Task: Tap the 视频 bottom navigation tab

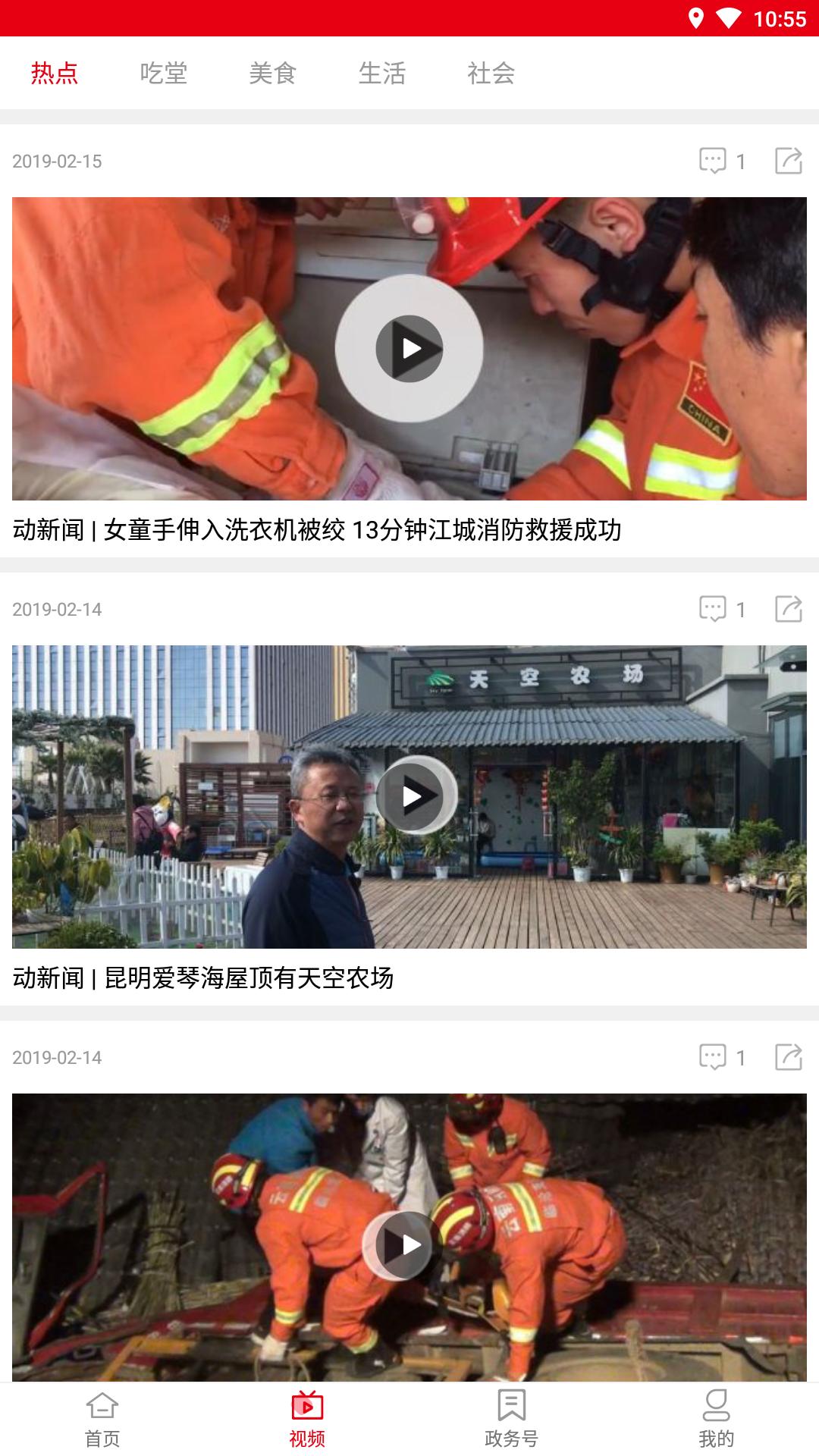Action: pos(307,1418)
